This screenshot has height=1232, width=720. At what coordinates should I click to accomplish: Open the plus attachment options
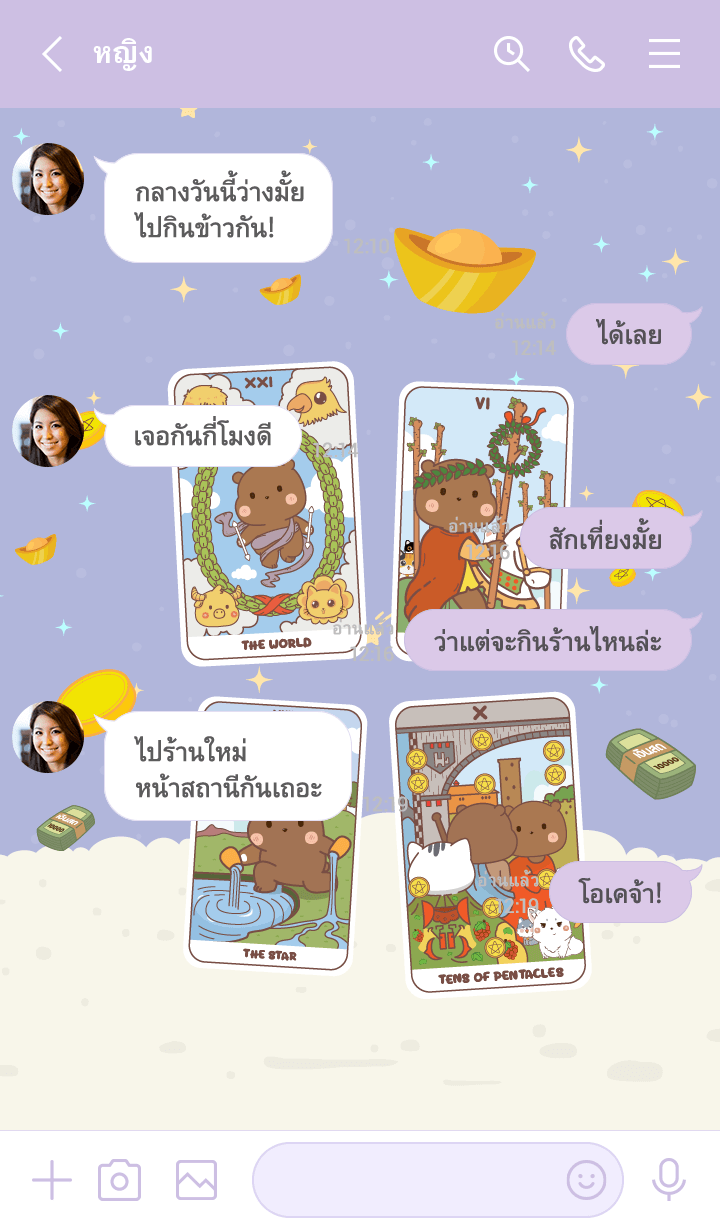[52, 1180]
